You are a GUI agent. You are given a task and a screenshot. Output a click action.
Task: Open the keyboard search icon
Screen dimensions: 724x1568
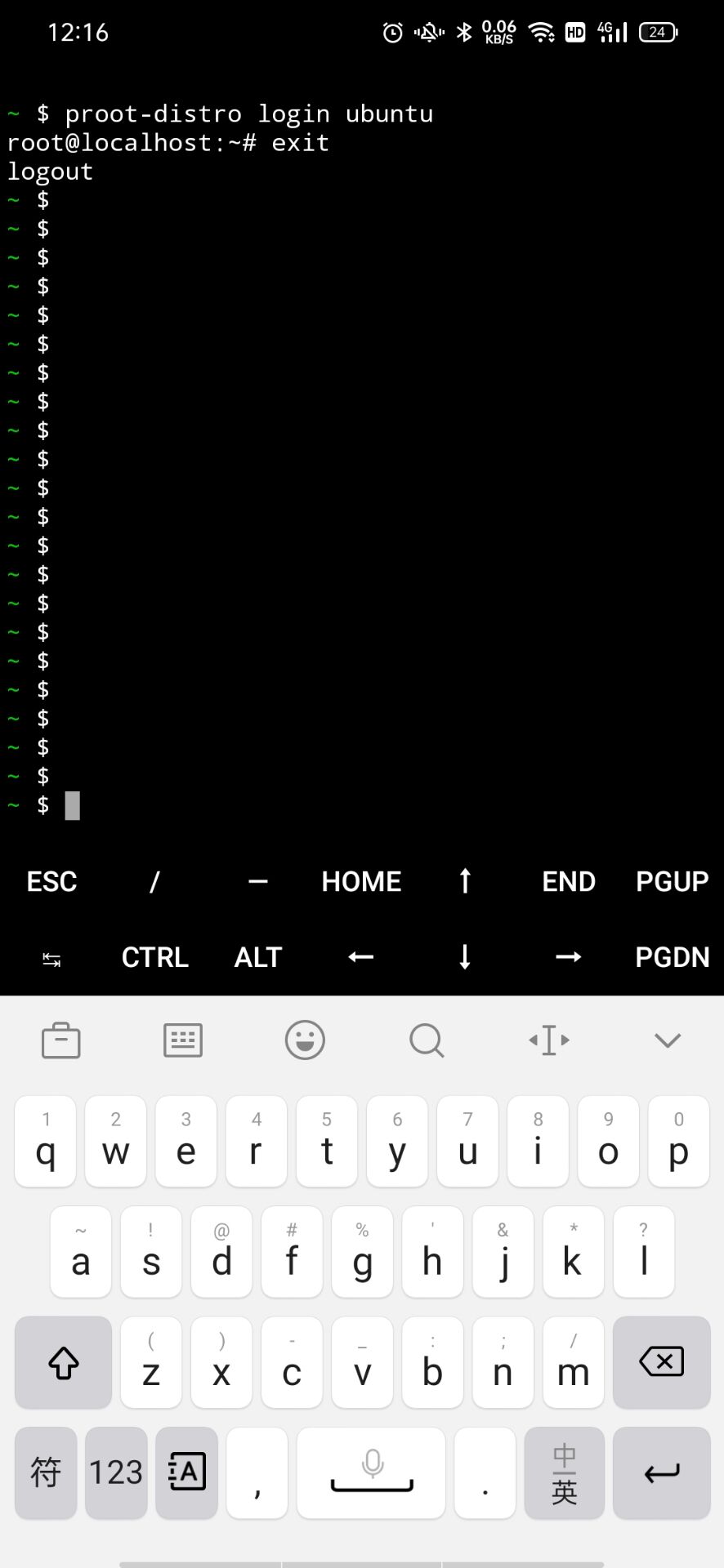coord(427,1040)
